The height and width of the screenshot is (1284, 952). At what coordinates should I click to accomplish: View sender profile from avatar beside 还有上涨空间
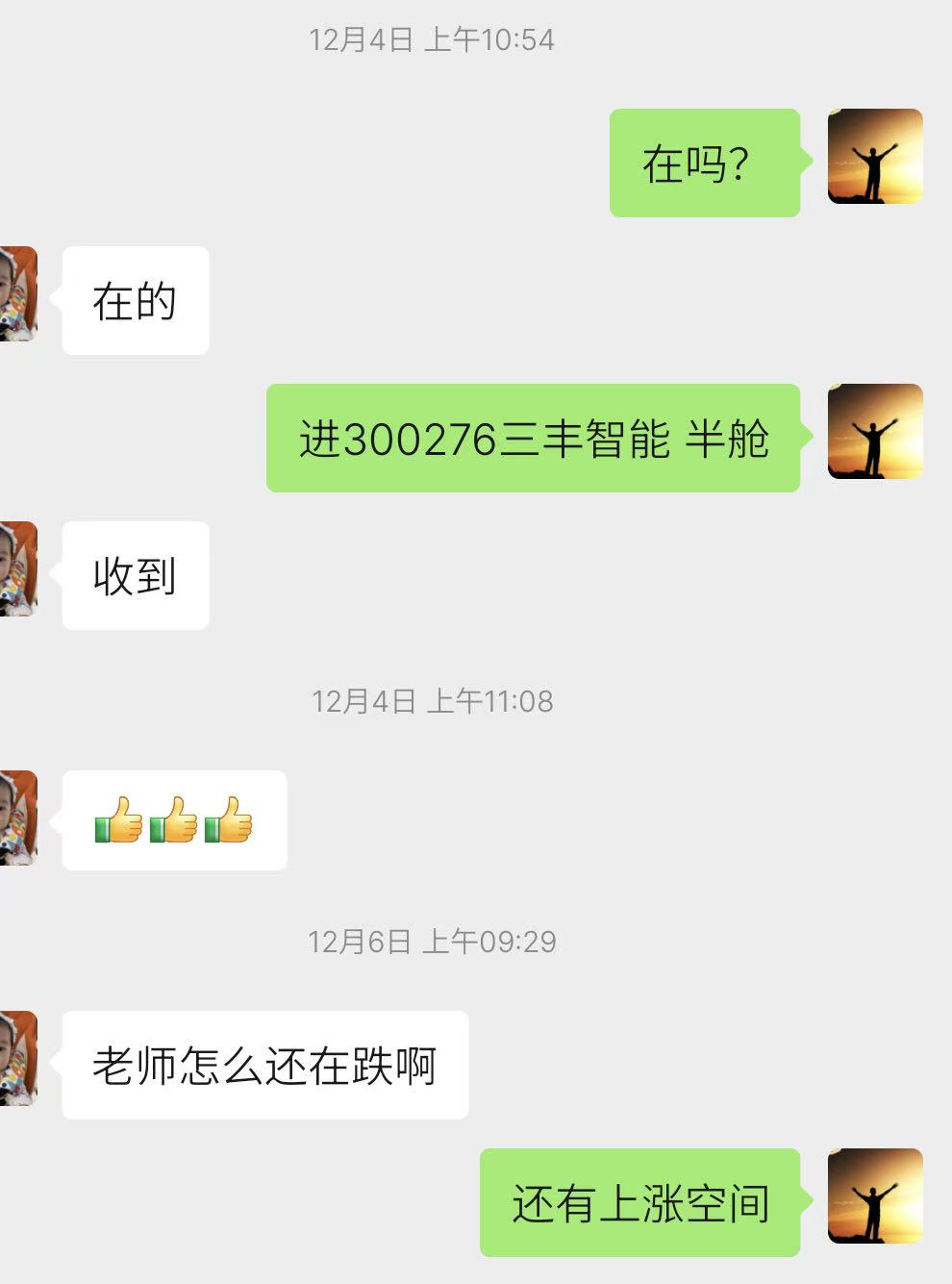coord(874,1196)
